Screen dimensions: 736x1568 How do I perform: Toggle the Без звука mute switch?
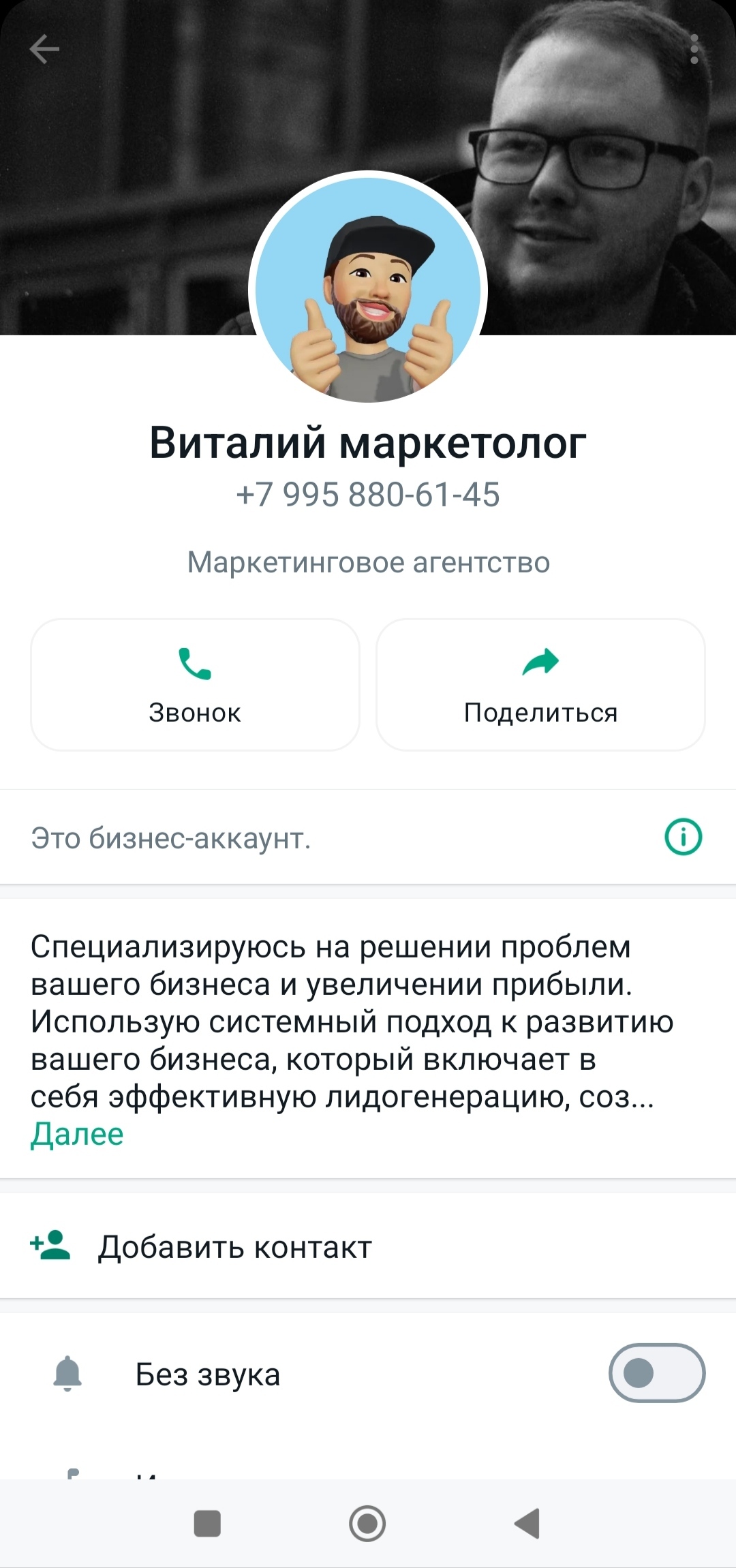click(656, 1373)
